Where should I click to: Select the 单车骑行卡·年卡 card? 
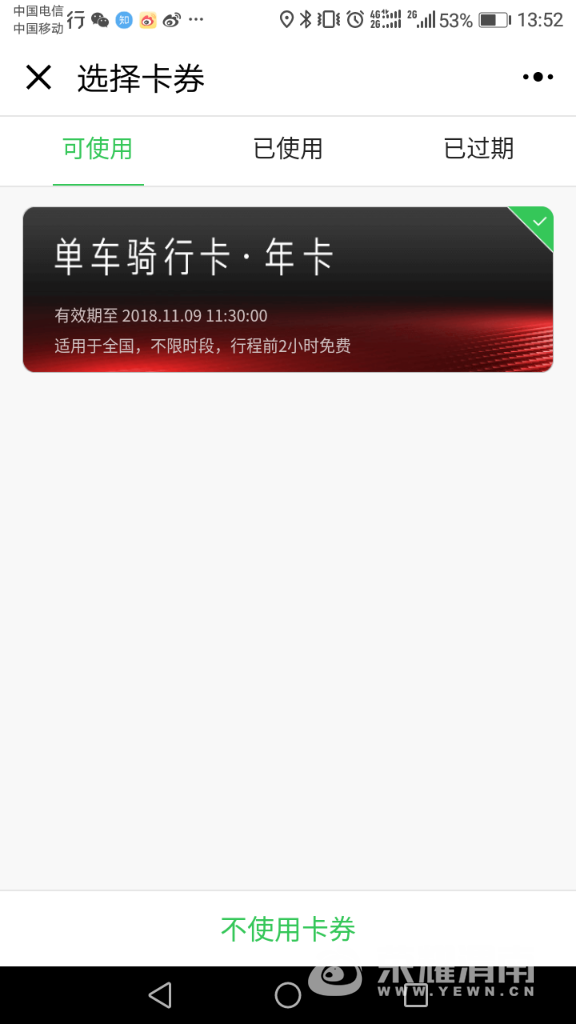[288, 289]
